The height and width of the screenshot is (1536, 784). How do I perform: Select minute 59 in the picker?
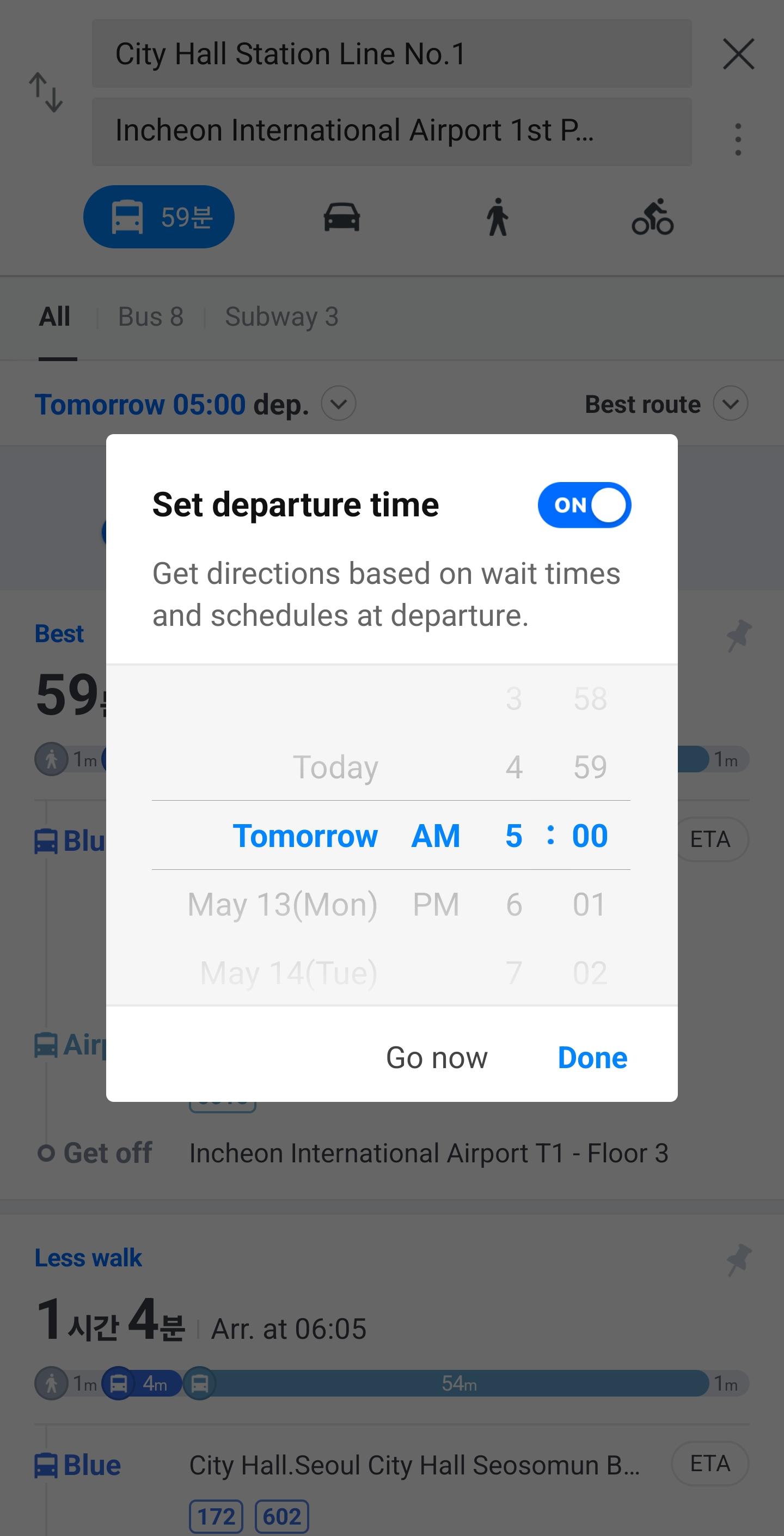[x=590, y=767]
